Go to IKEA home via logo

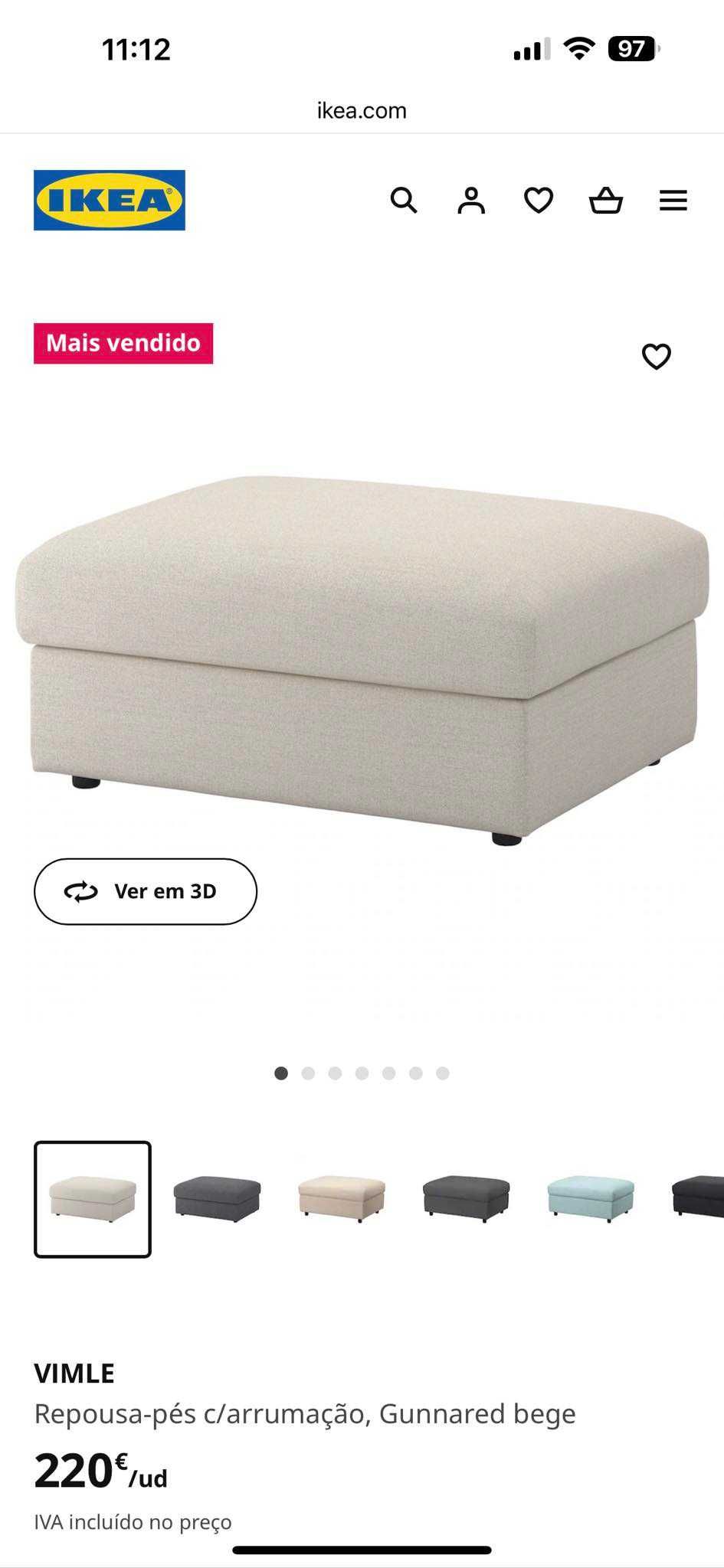(x=110, y=200)
